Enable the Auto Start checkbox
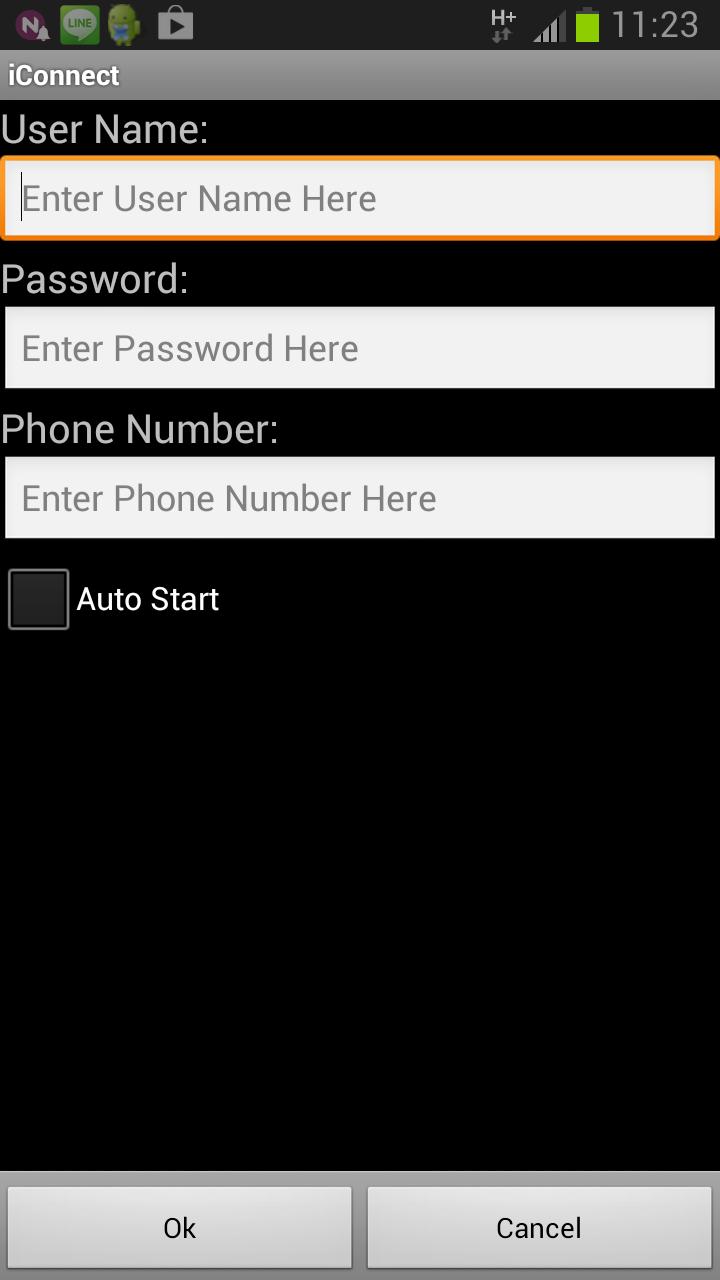This screenshot has height=1280, width=720. [x=37, y=597]
